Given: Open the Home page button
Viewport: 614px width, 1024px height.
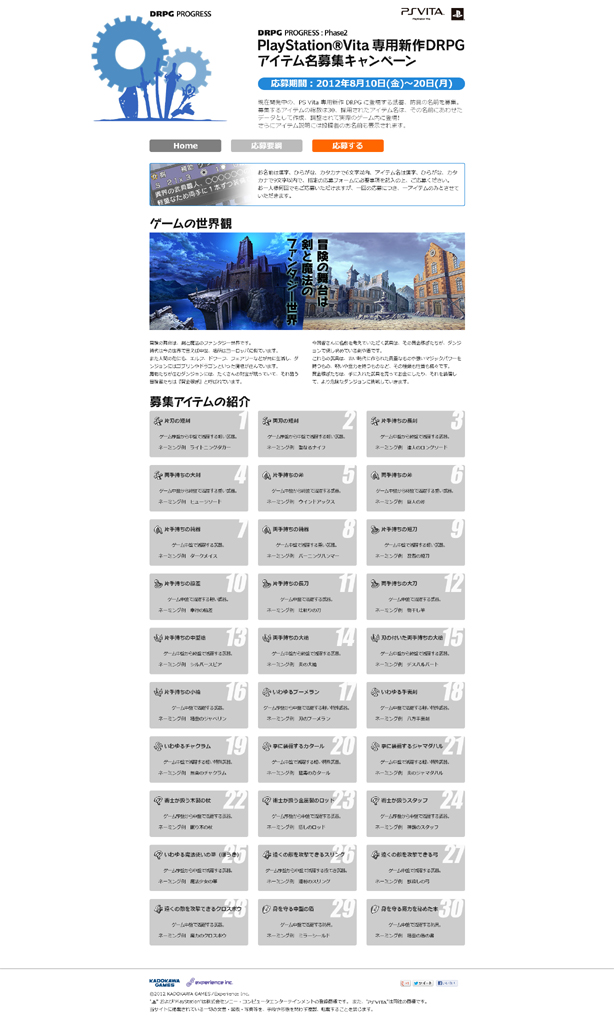Looking at the screenshot, I should click(186, 146).
